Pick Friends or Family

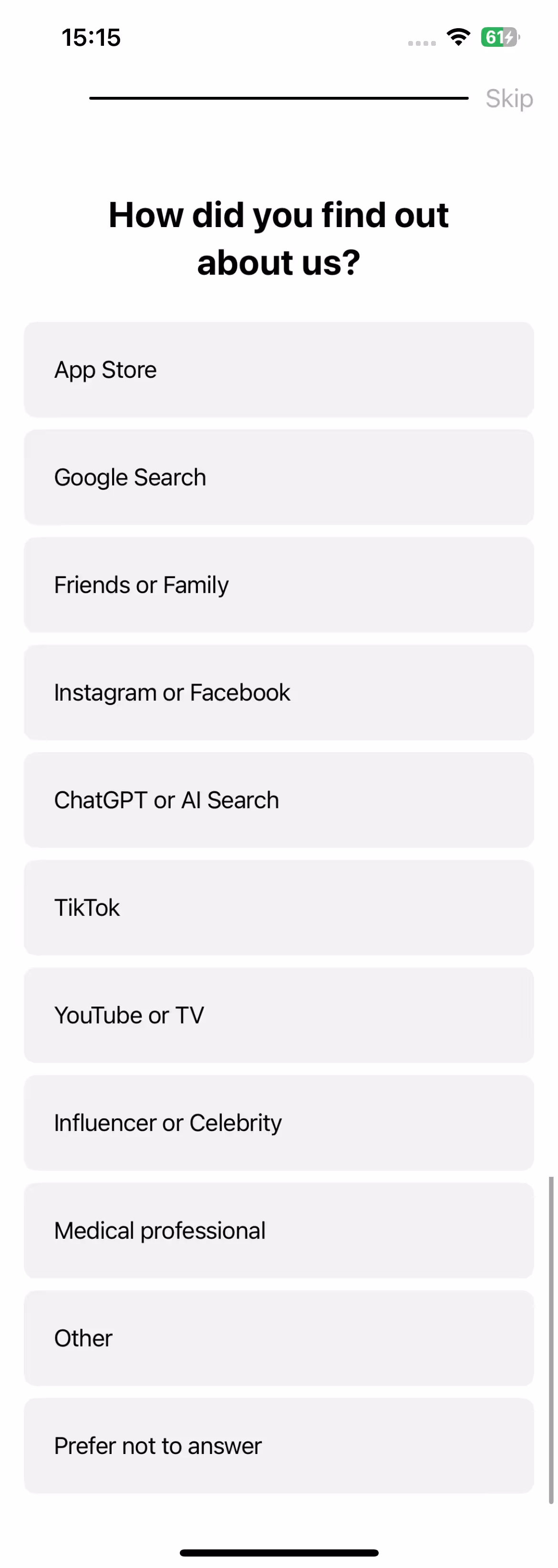point(279,585)
